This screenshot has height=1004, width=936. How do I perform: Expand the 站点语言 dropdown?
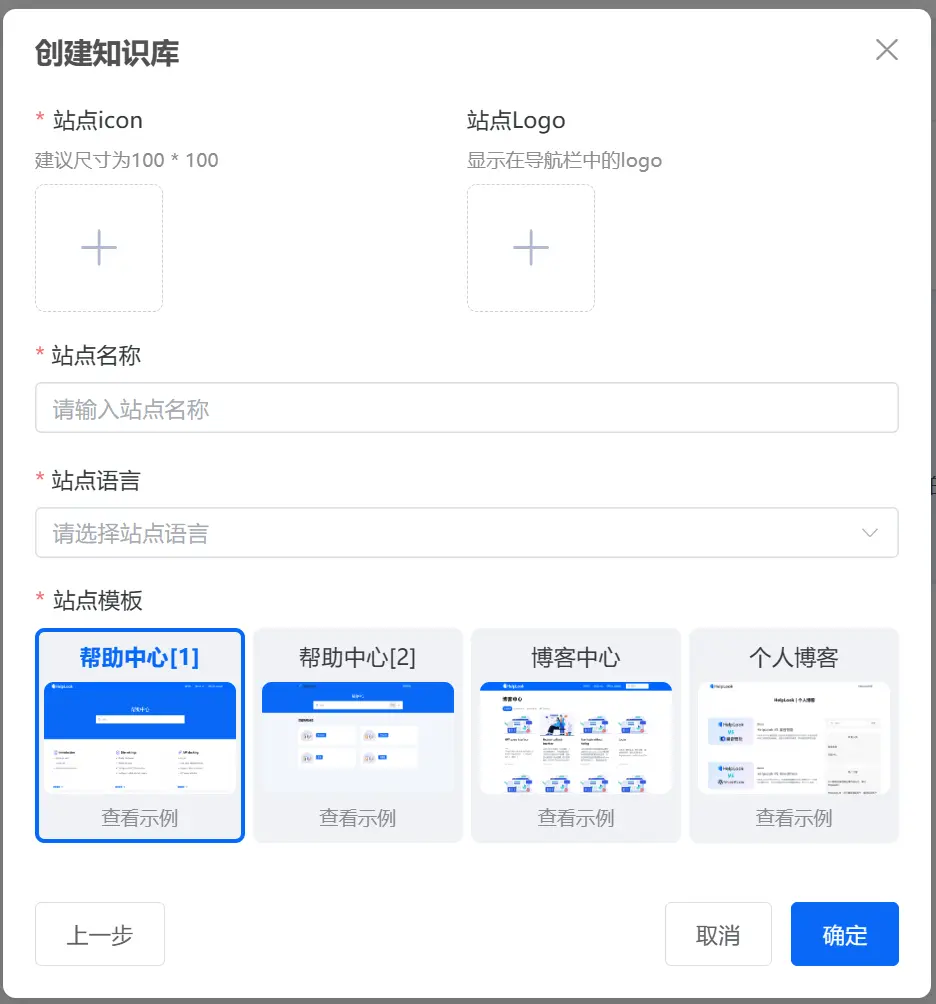click(x=467, y=533)
